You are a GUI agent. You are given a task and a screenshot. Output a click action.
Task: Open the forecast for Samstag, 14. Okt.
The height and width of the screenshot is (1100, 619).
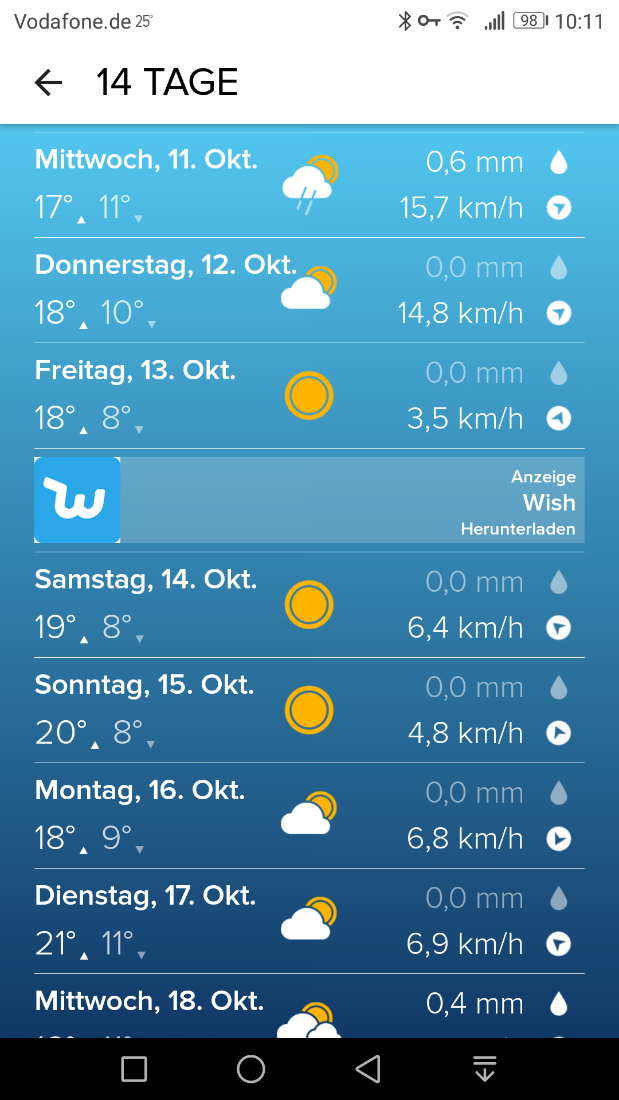point(310,605)
